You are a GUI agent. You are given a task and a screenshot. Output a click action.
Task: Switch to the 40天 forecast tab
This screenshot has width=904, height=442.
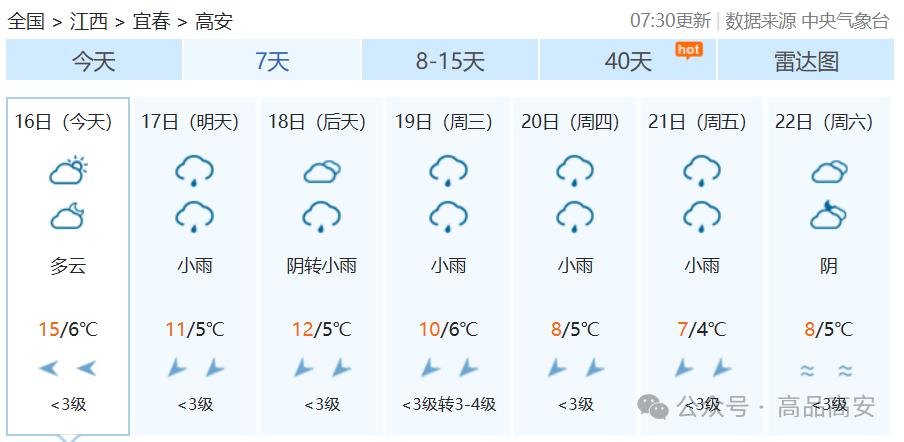point(628,60)
